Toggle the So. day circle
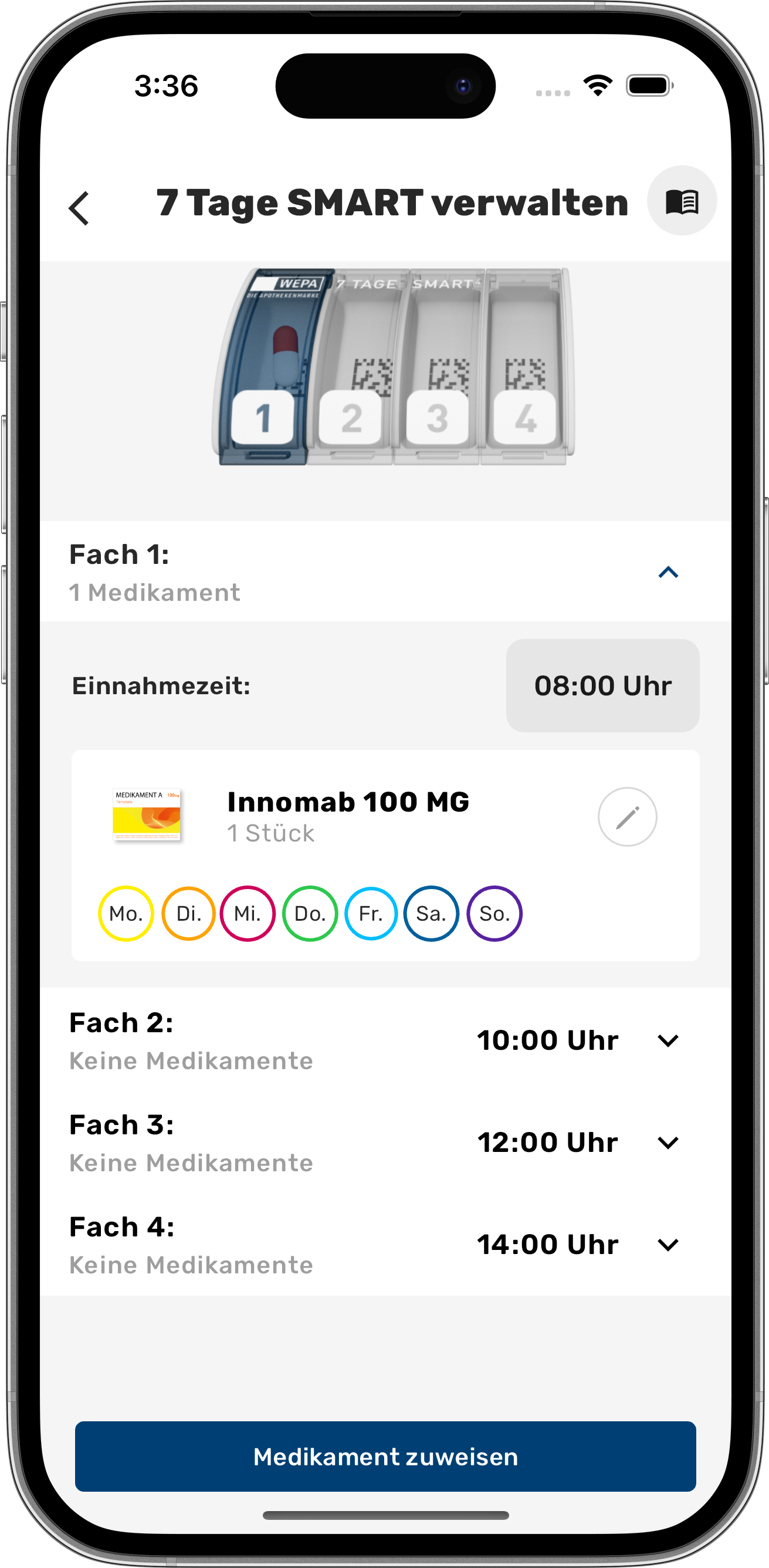The image size is (769, 1568). pyautogui.click(x=494, y=914)
